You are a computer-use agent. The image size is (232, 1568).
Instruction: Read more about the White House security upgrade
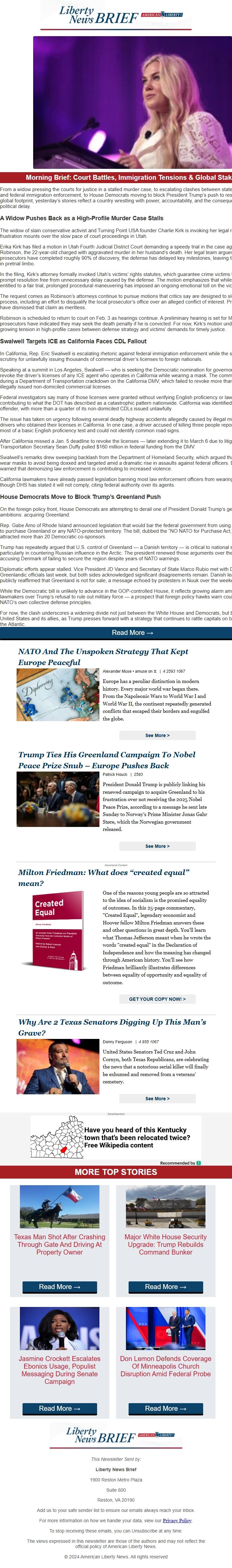click(x=166, y=1287)
